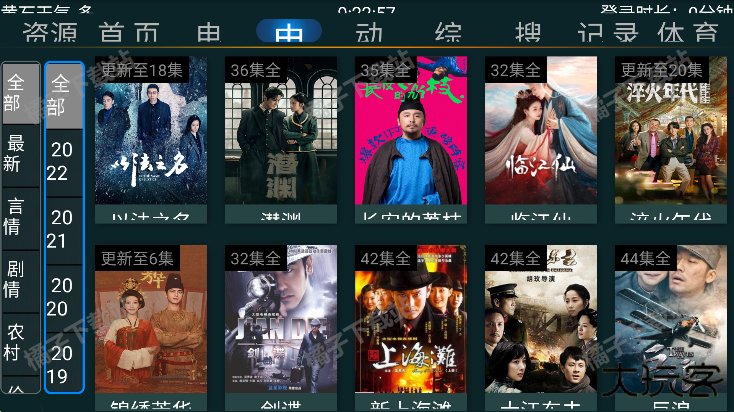The width and height of the screenshot is (734, 412).
Task: Switch to the 资源 tab
Action: (x=49, y=32)
